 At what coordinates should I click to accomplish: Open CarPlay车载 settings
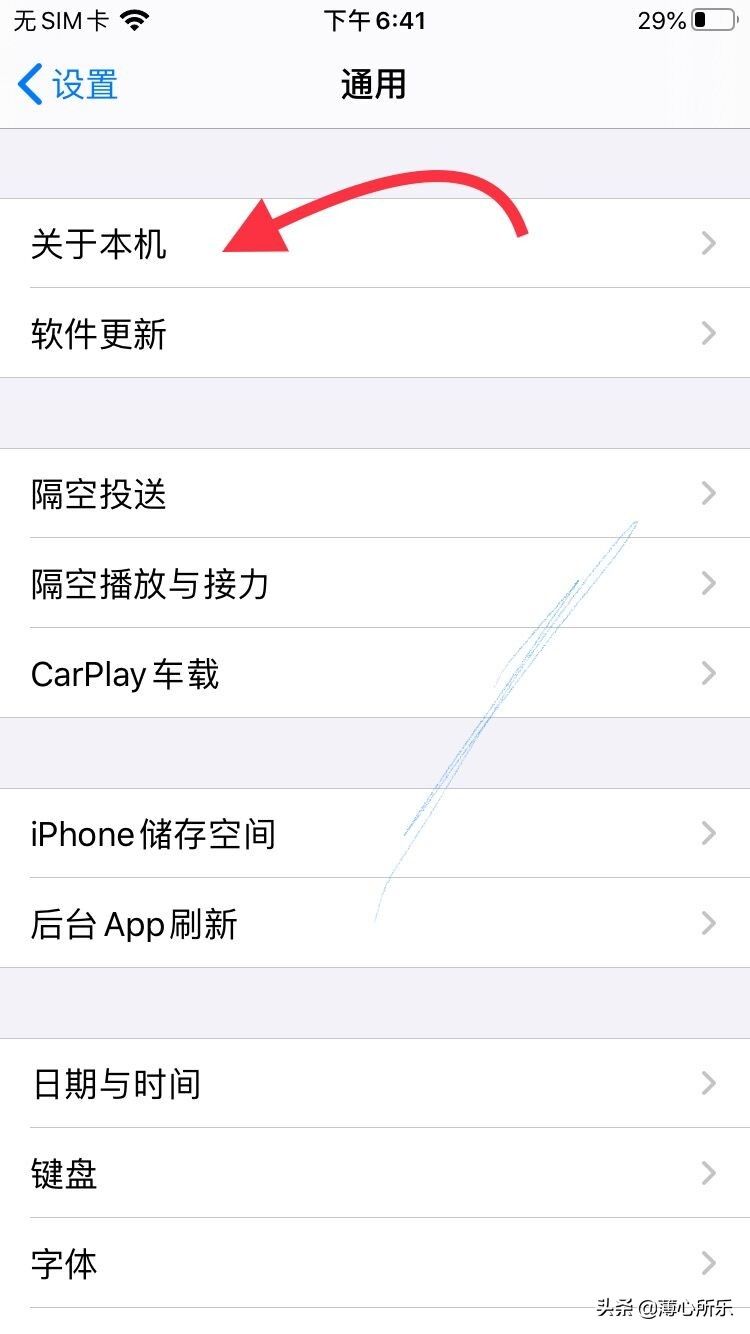(375, 673)
